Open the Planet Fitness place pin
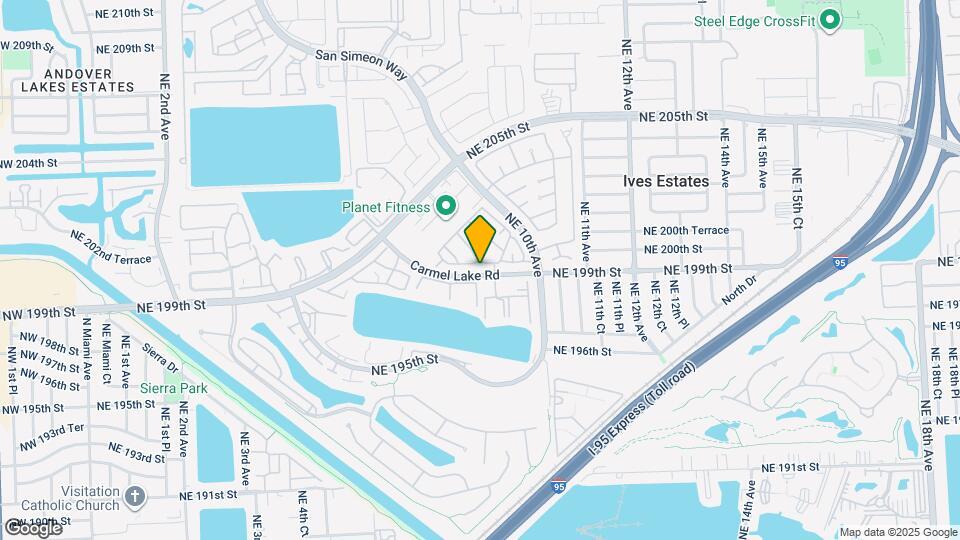 446,207
